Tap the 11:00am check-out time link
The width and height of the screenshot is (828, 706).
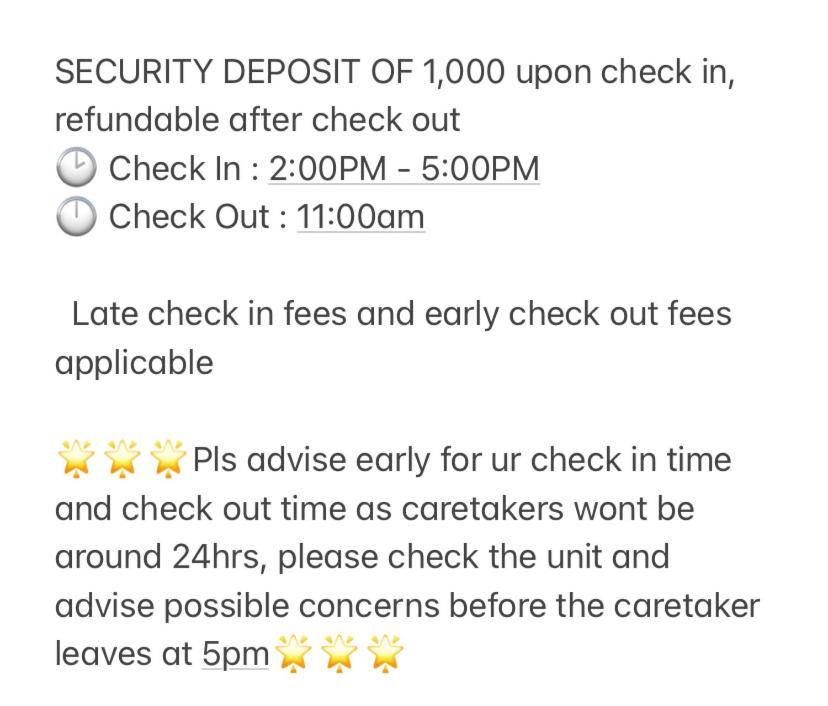pyautogui.click(x=360, y=216)
